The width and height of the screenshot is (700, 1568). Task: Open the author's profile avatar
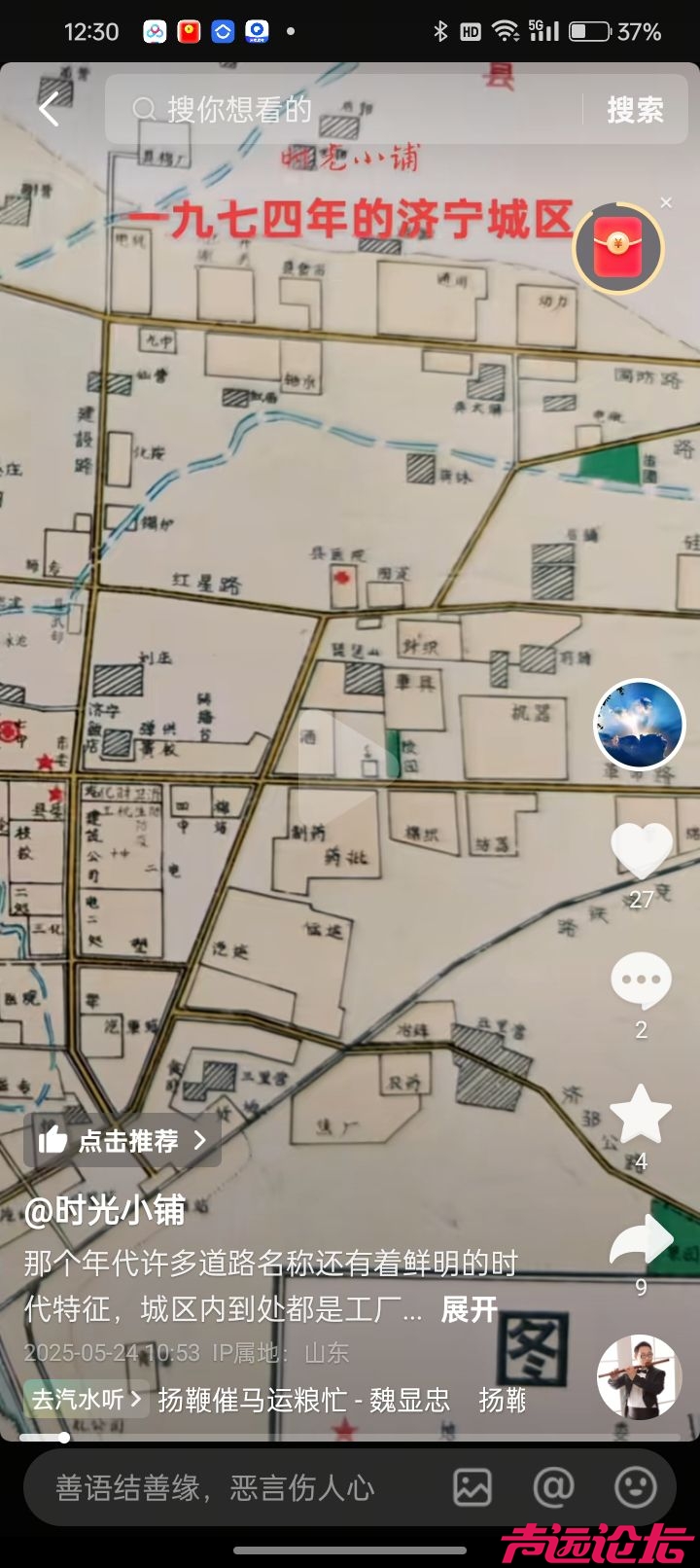pos(640,725)
